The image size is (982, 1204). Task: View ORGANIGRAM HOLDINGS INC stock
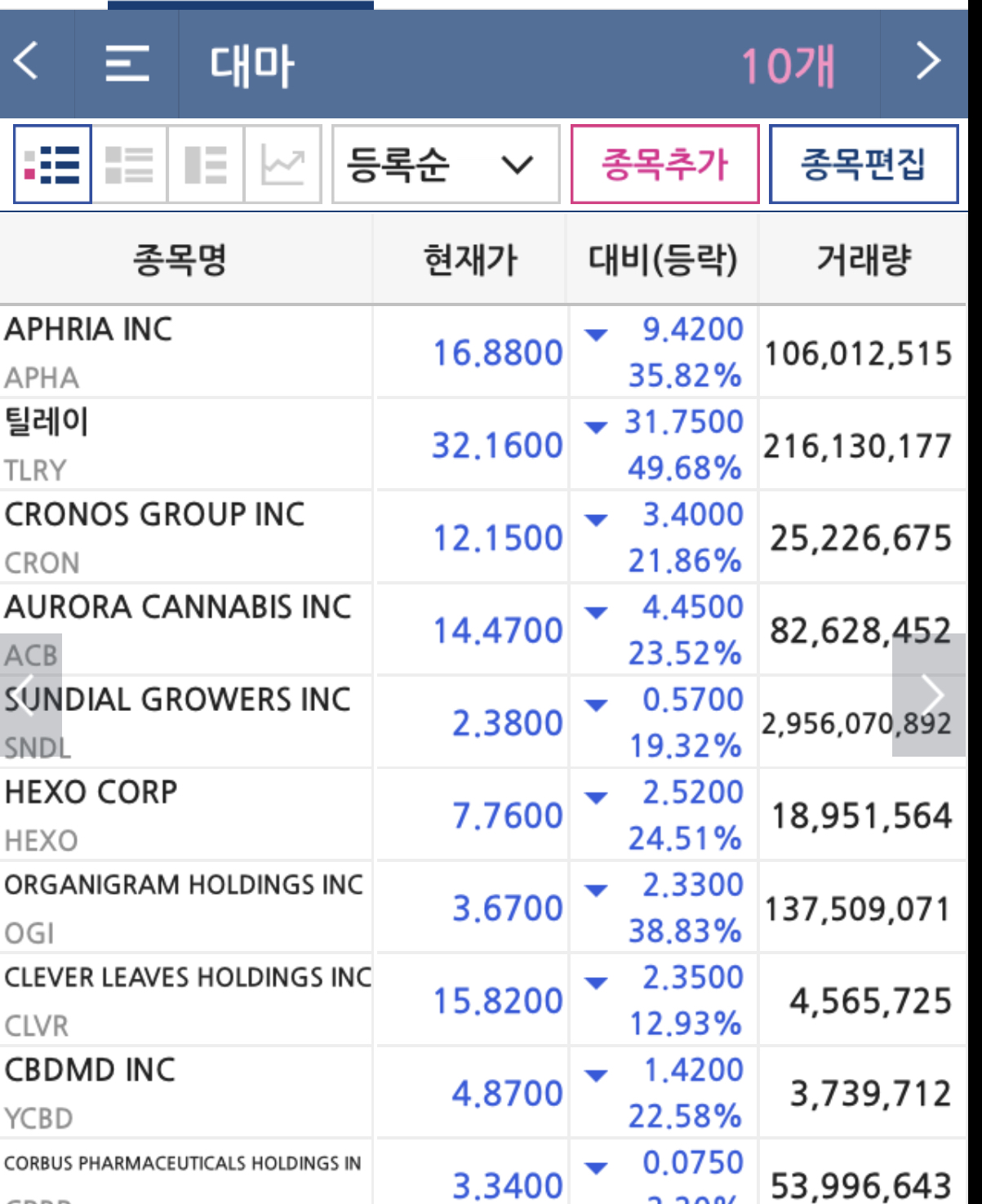point(186,907)
